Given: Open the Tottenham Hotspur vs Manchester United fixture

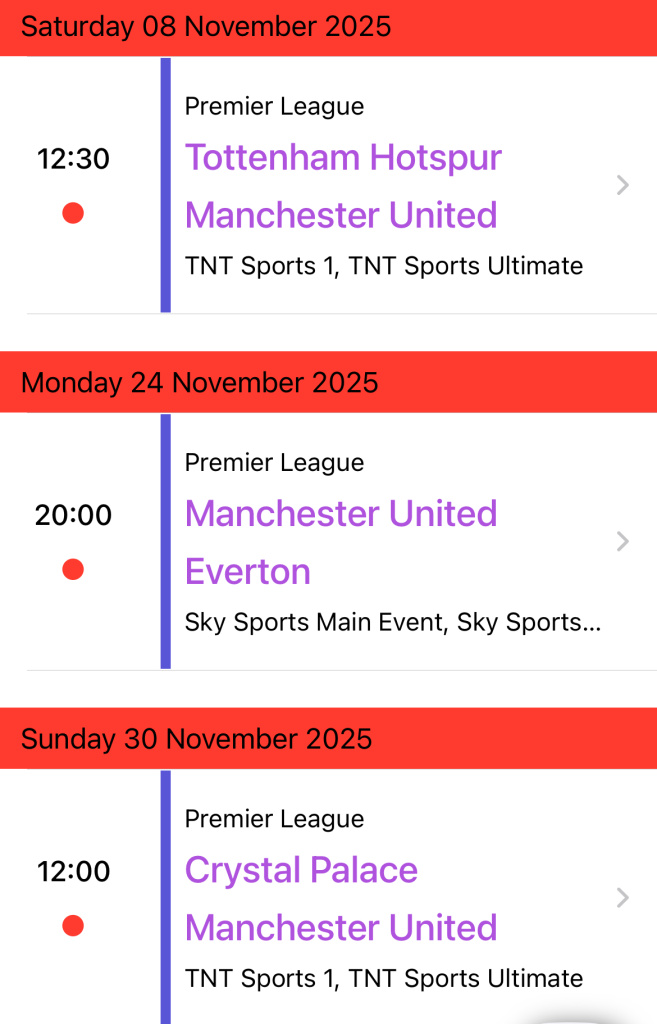Looking at the screenshot, I should pos(390,186).
